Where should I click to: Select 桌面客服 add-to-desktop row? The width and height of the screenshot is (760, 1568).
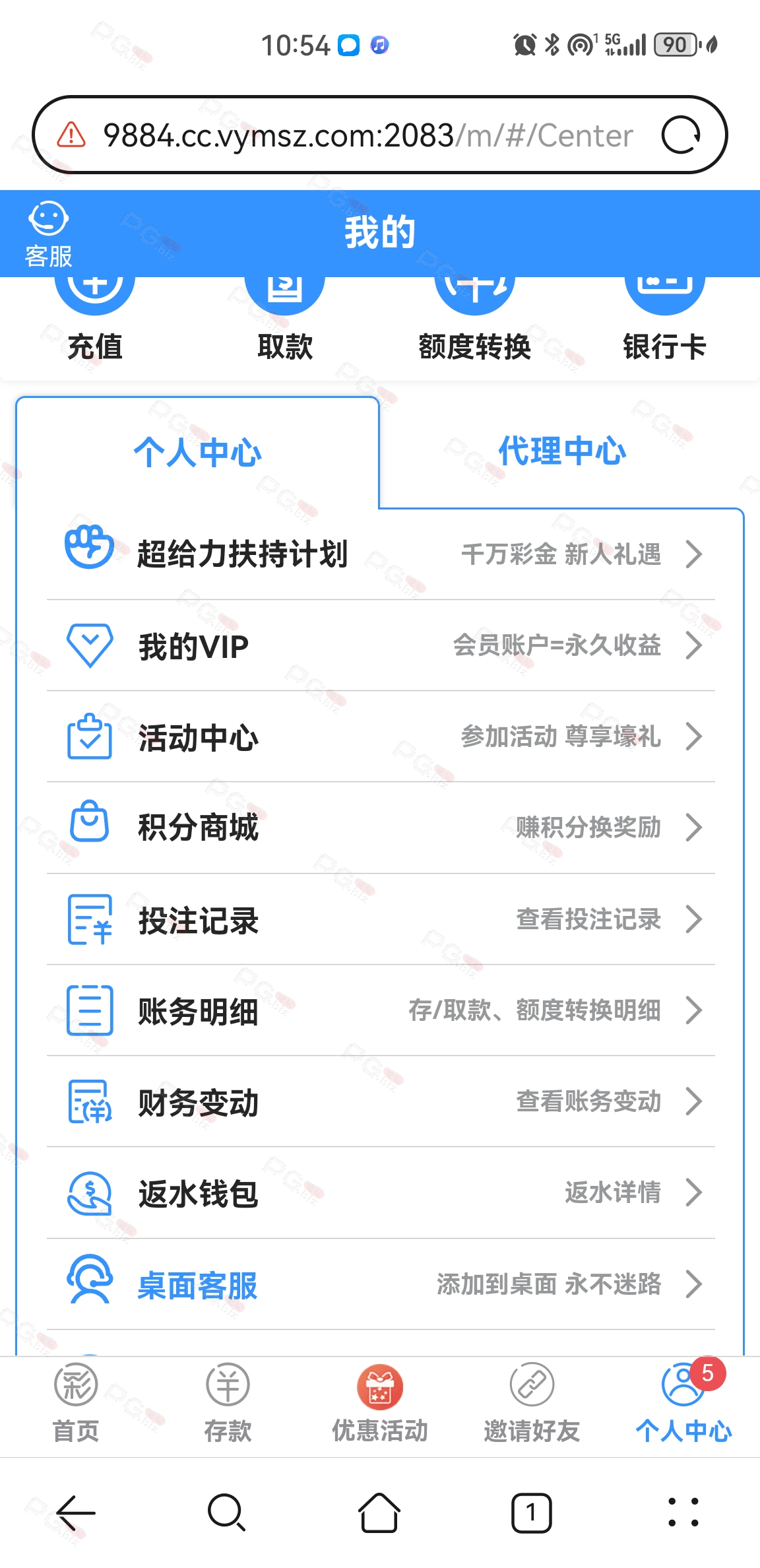[x=381, y=1284]
